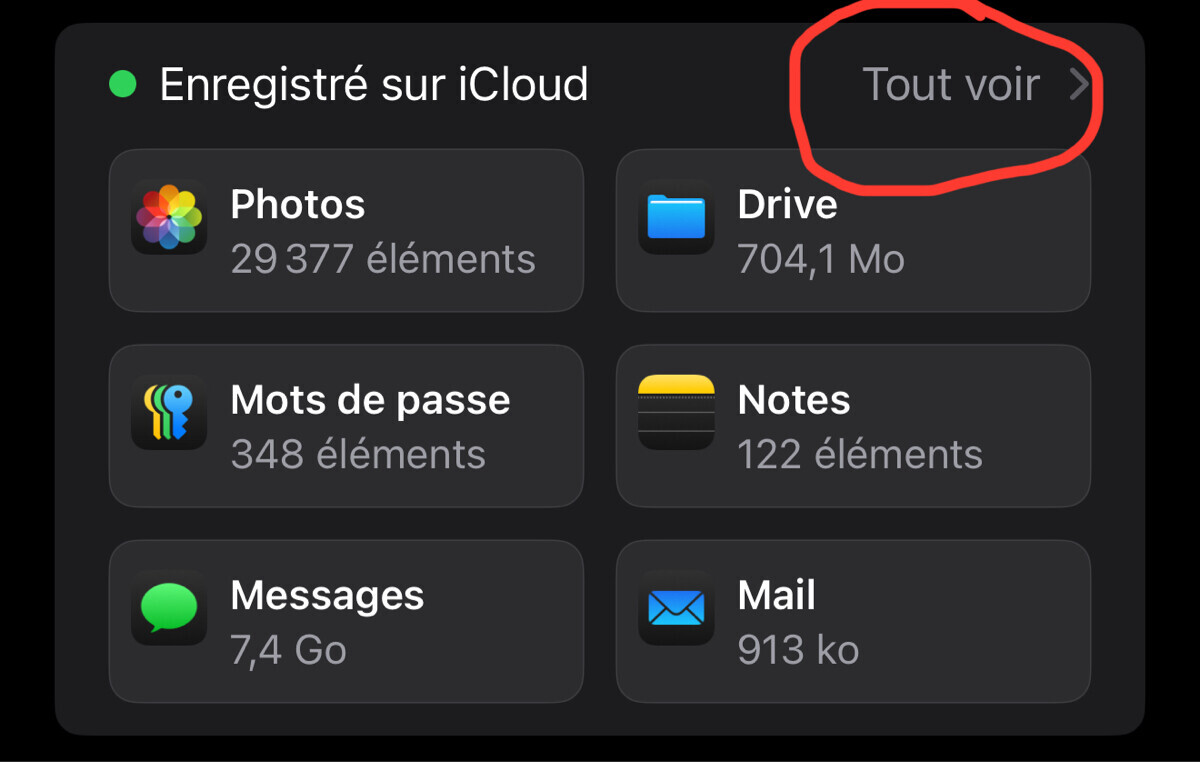Open the Notes card
The image size is (1200, 762).
852,426
